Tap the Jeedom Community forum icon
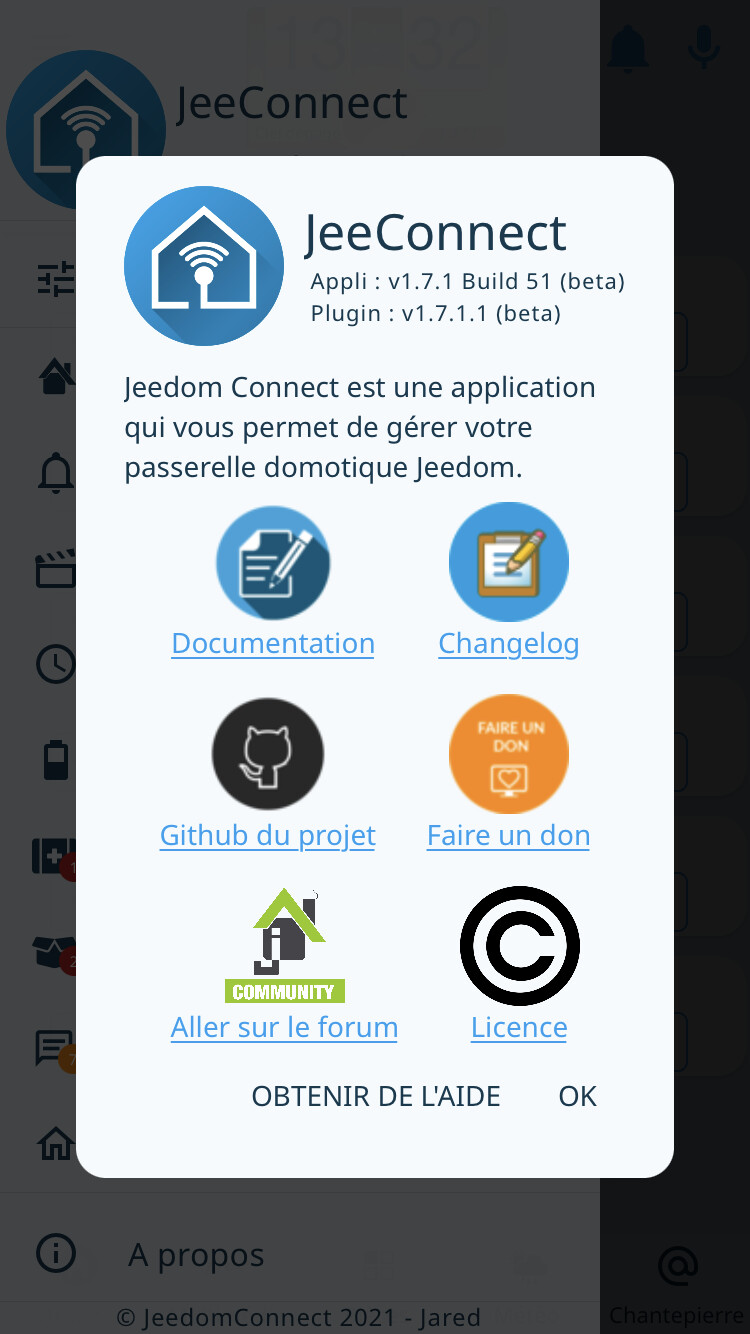The width and height of the screenshot is (750, 1334). click(285, 945)
